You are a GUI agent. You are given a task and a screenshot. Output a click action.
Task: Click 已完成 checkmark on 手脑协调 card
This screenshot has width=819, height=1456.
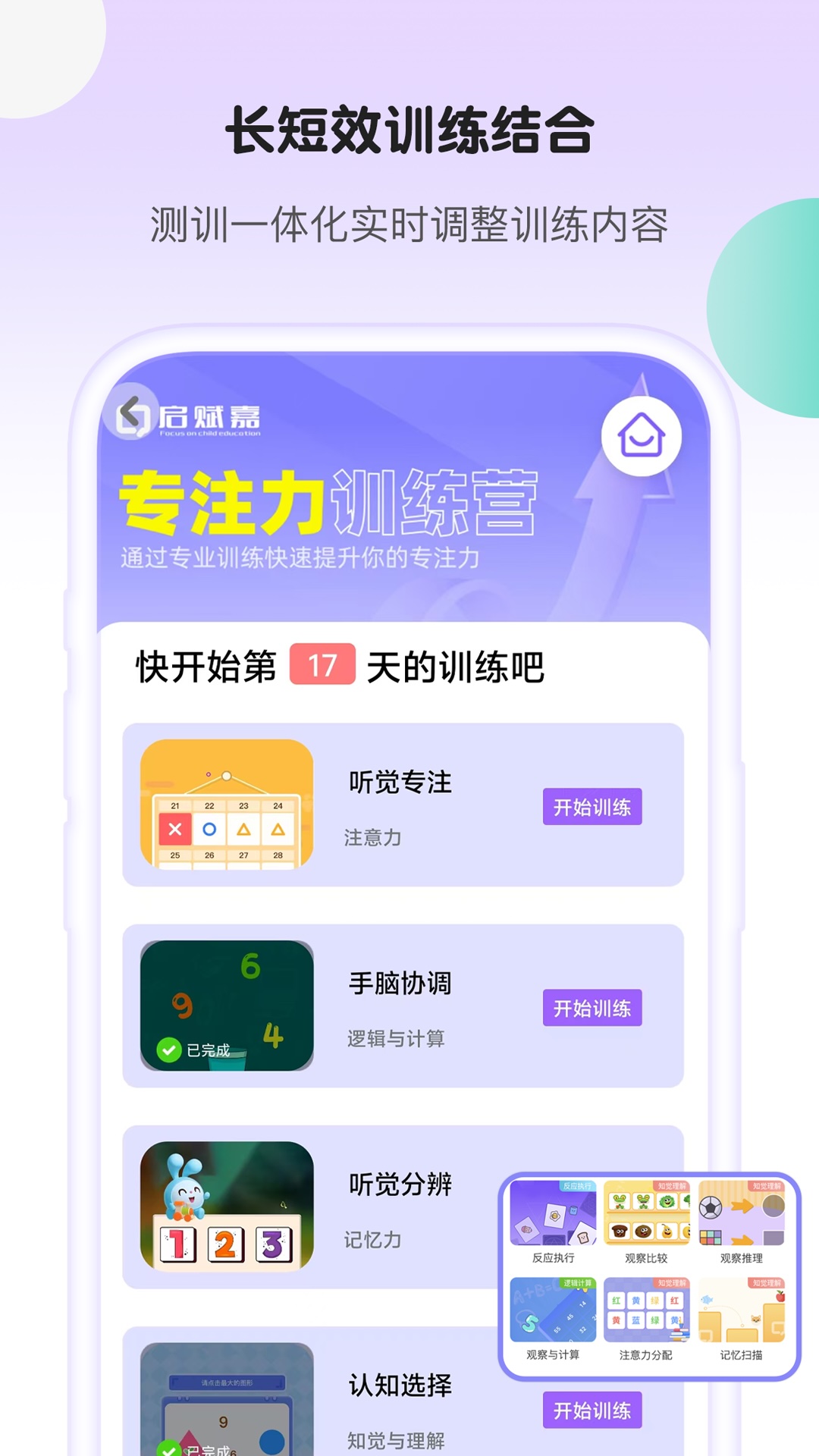[168, 1050]
